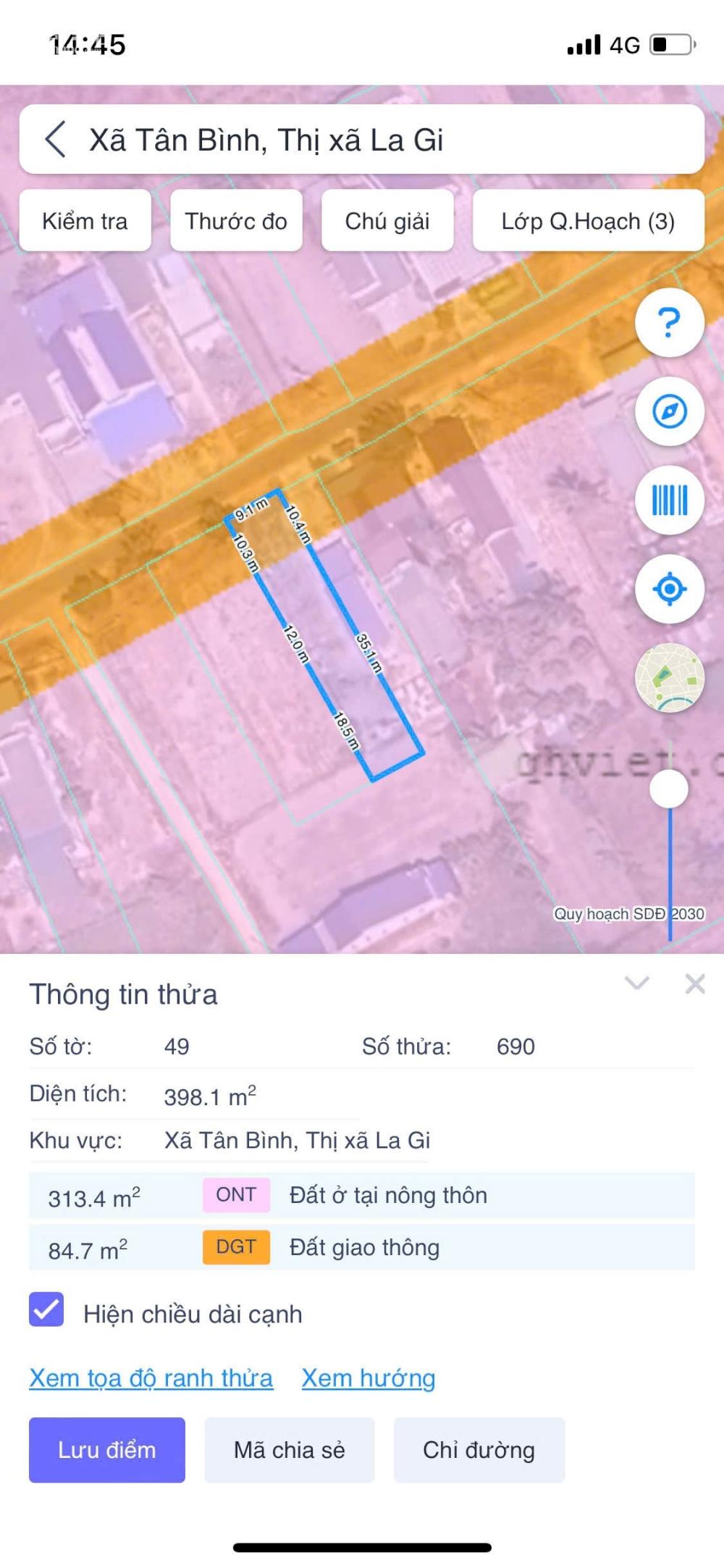The image size is (724, 1568).
Task: Open the question mark help button
Action: coord(670,322)
